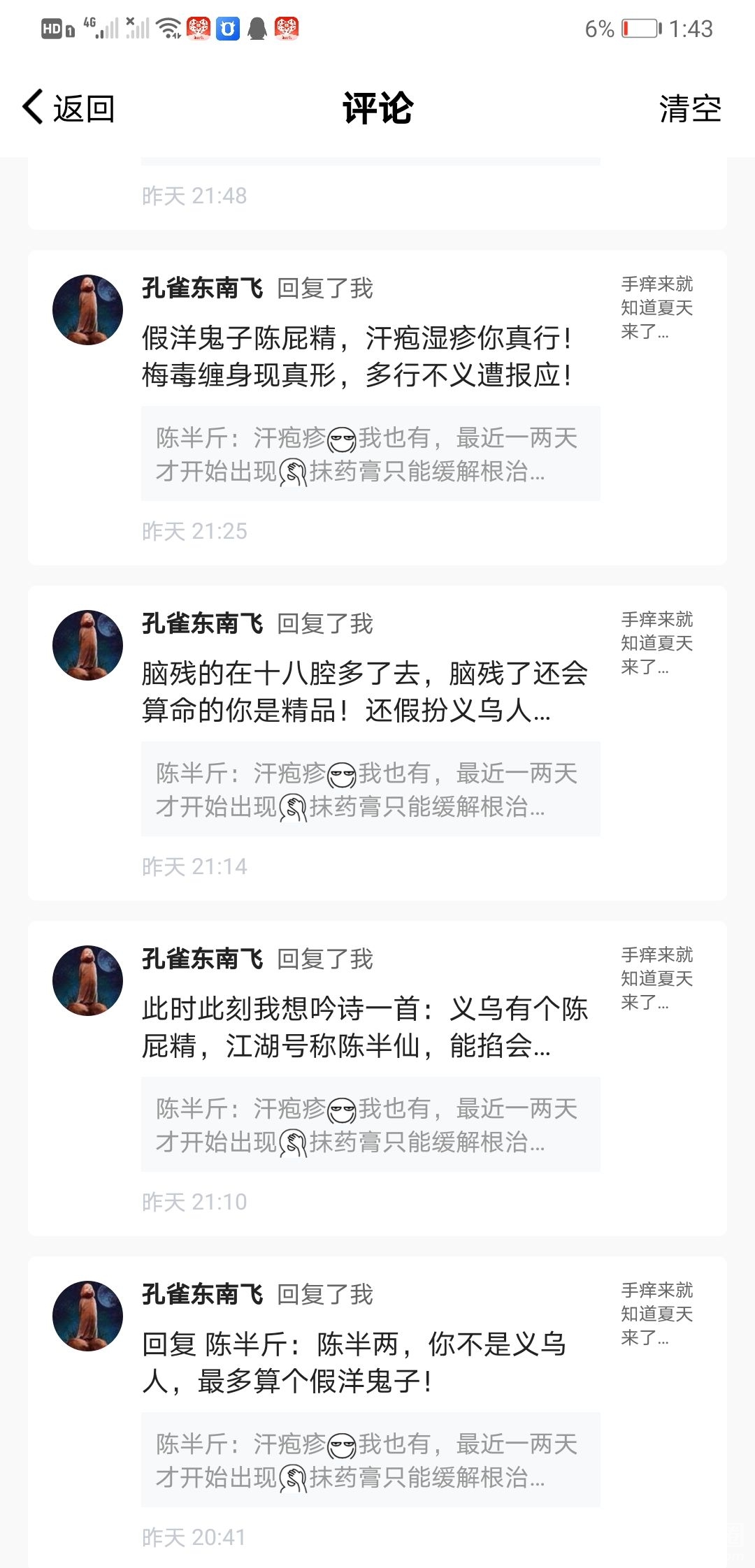Screen dimensions: 755x1568
Task: Tap username 孔雀东南飞 on the 20:41 reply
Action: click(x=202, y=1295)
